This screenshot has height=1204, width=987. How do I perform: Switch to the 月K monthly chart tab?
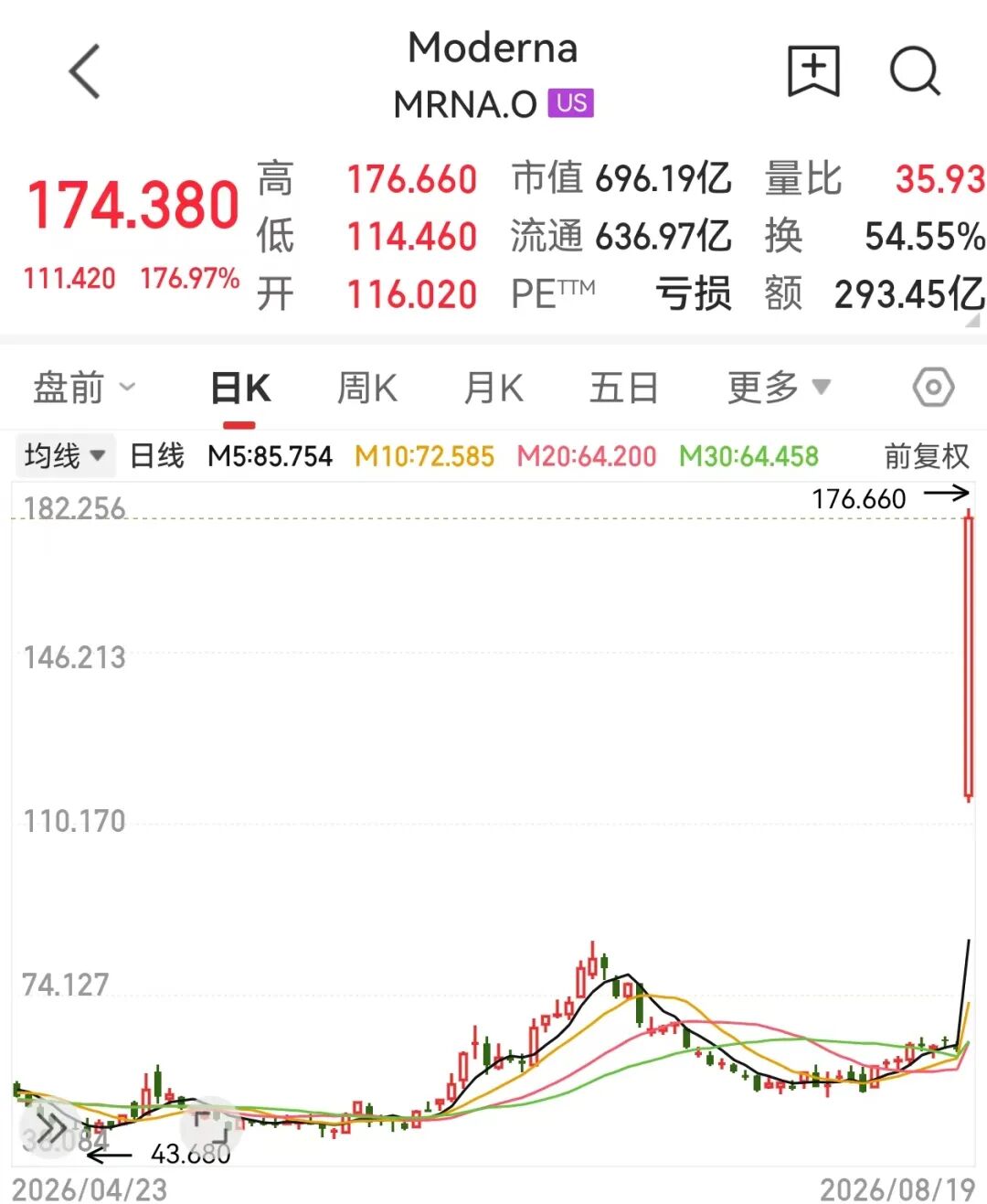coord(493,388)
